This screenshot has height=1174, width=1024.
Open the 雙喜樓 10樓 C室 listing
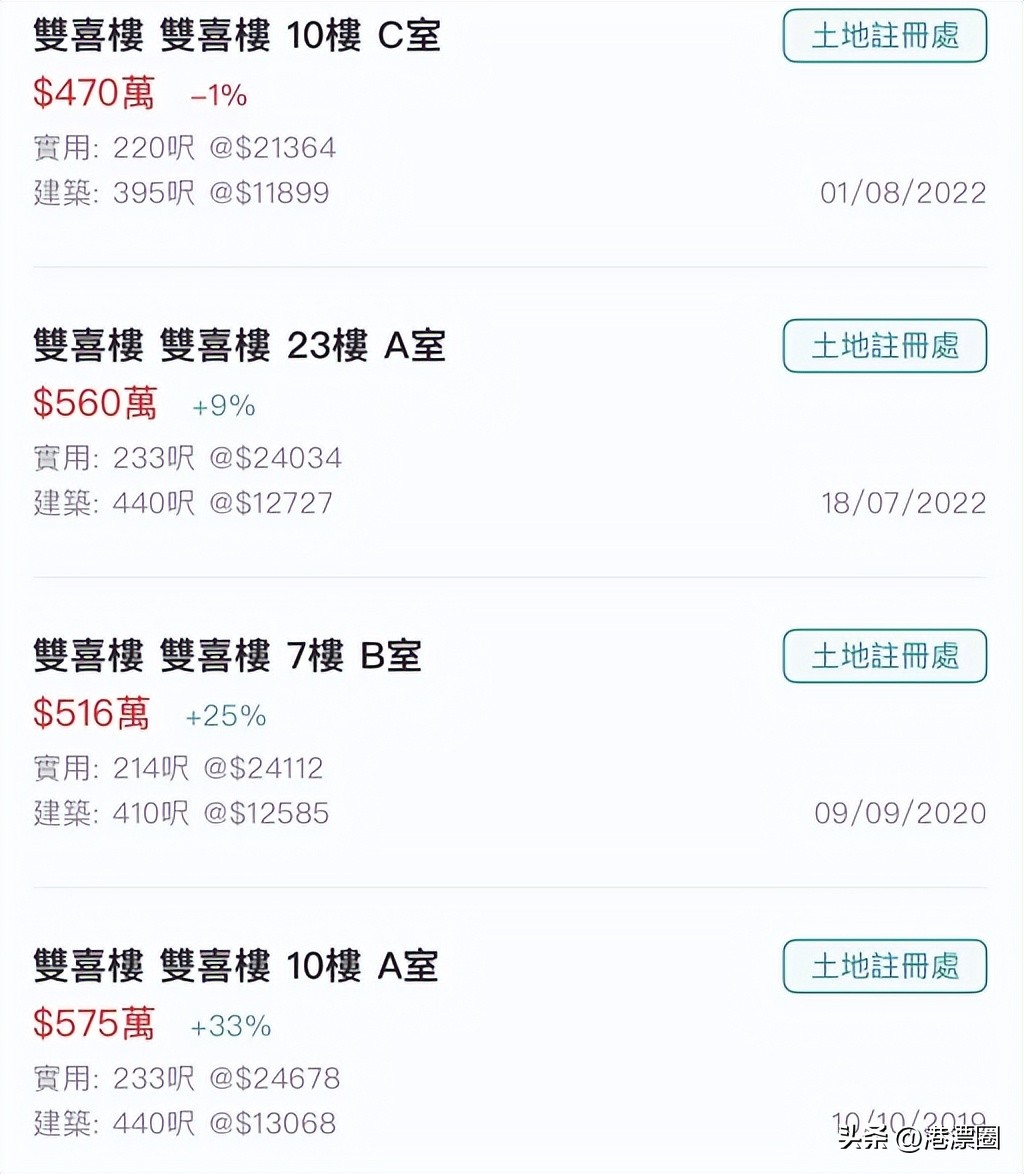(x=236, y=34)
